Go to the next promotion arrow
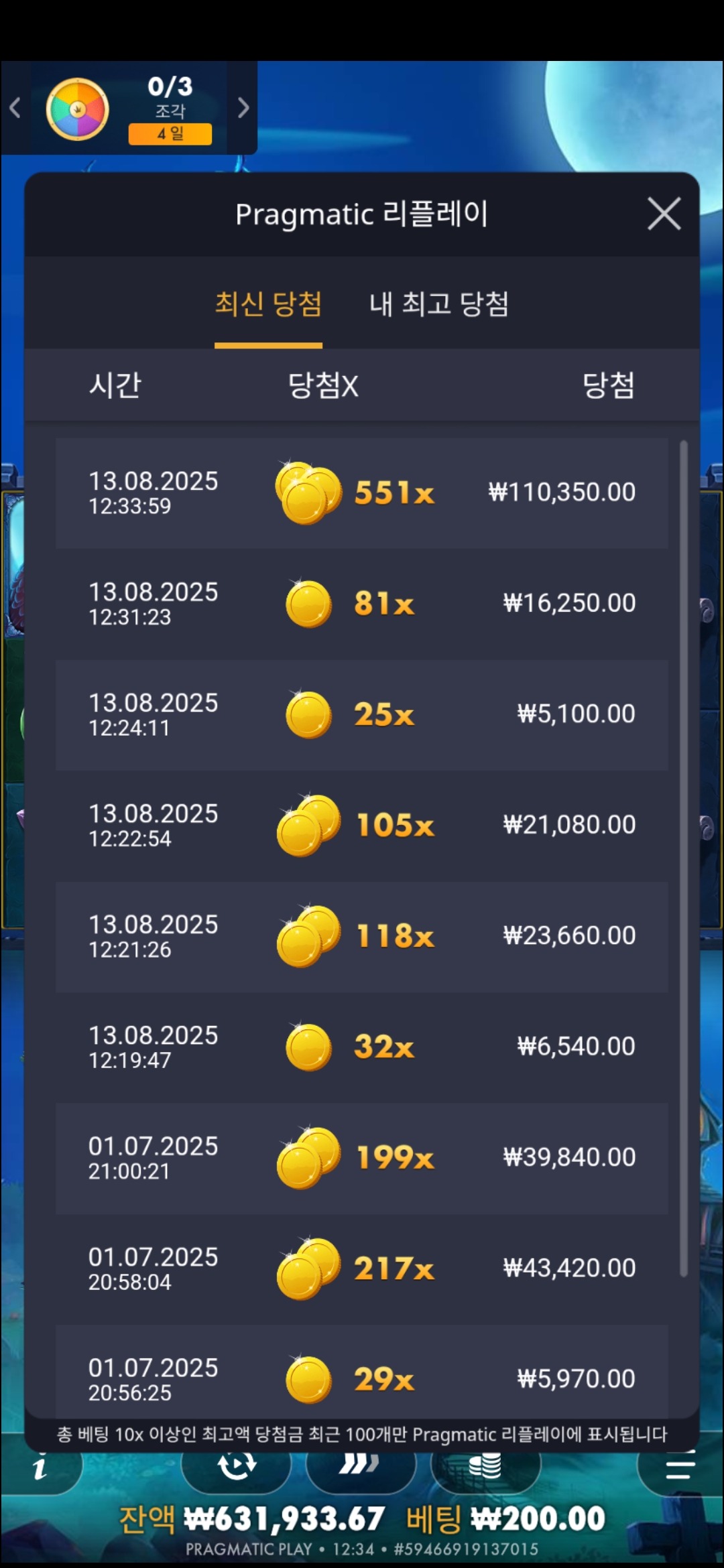 coord(243,108)
